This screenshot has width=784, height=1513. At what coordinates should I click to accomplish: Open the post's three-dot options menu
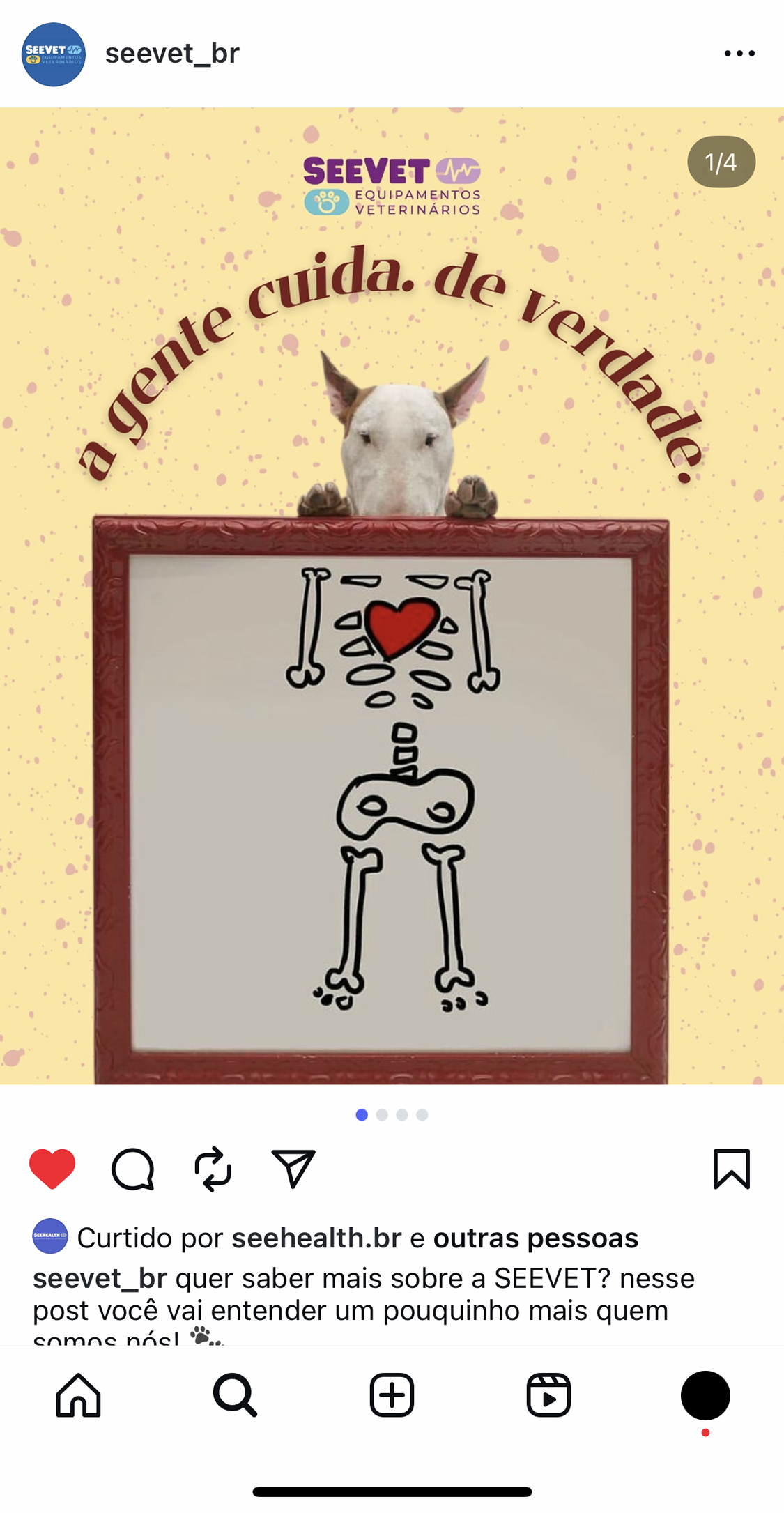pos(739,54)
